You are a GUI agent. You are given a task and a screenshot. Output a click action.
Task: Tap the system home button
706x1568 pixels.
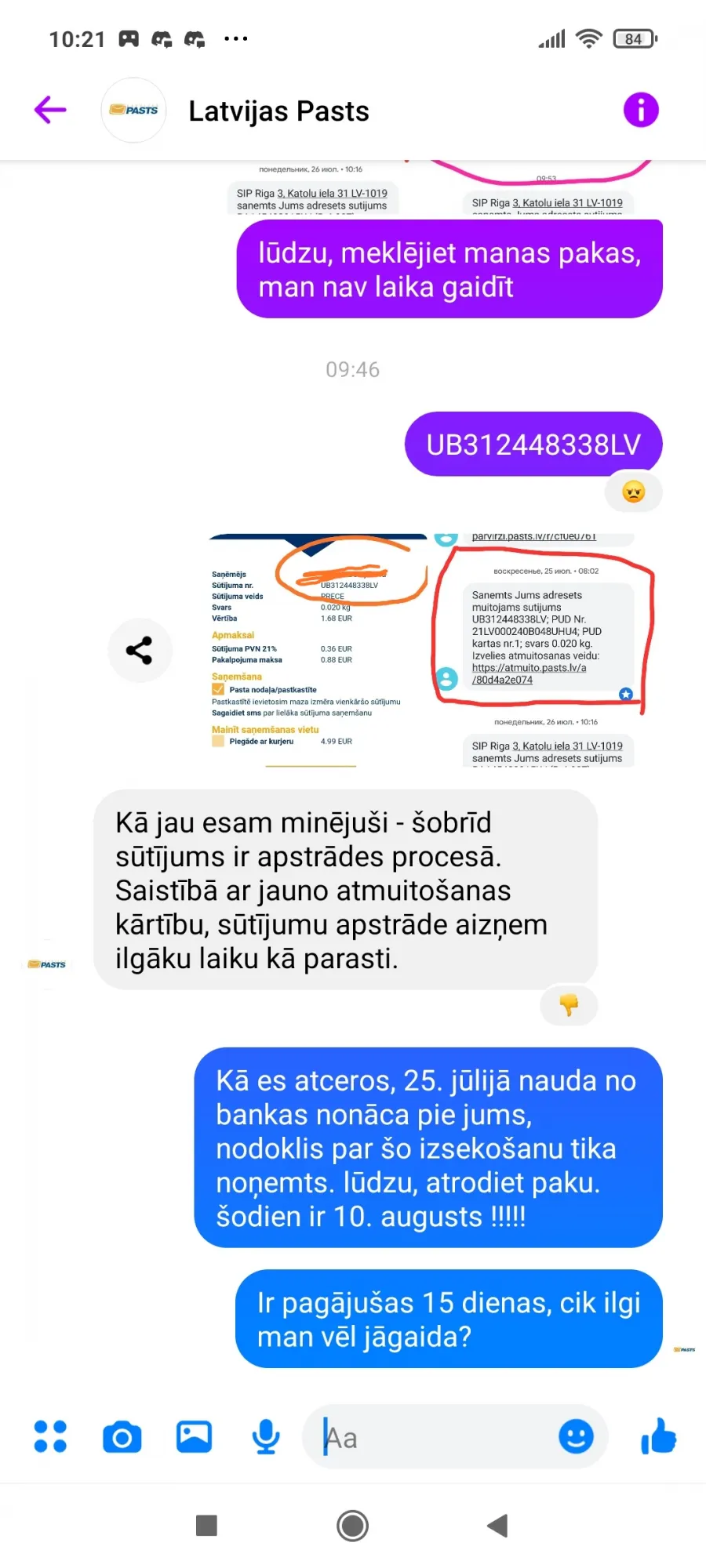pos(352,1526)
